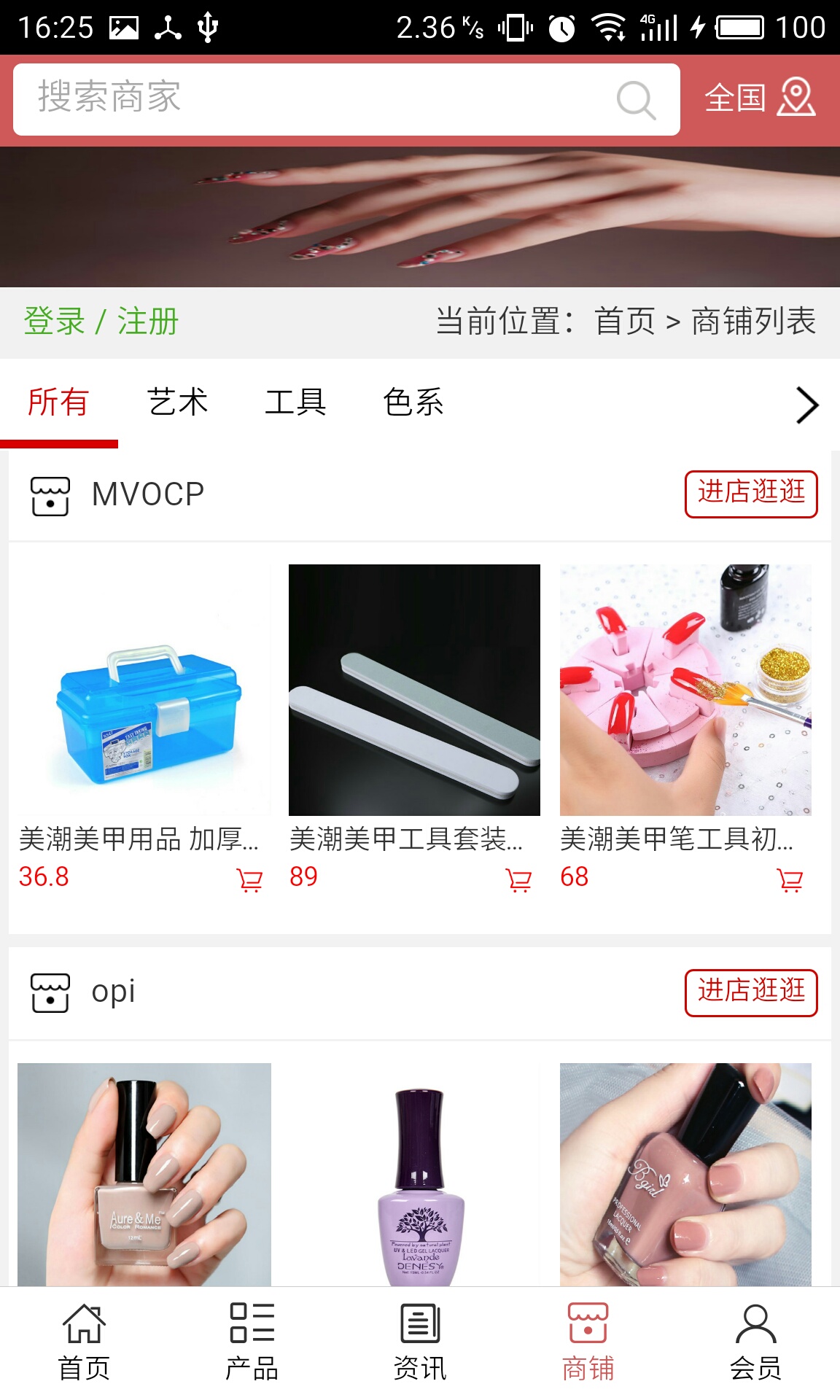Image resolution: width=840 pixels, height=1400 pixels.
Task: Open the blue storage box product
Action: [x=144, y=690]
